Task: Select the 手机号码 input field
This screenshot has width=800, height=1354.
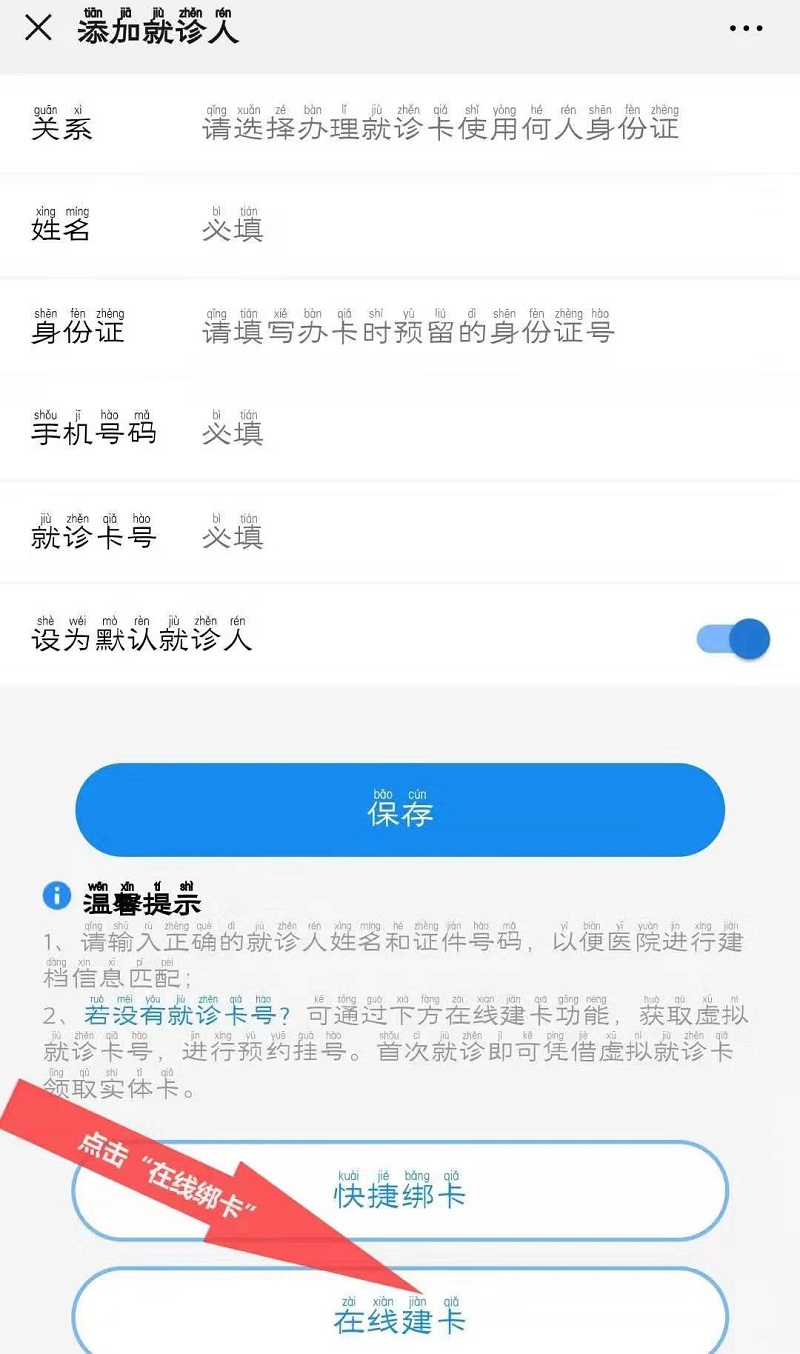Action: coord(440,433)
